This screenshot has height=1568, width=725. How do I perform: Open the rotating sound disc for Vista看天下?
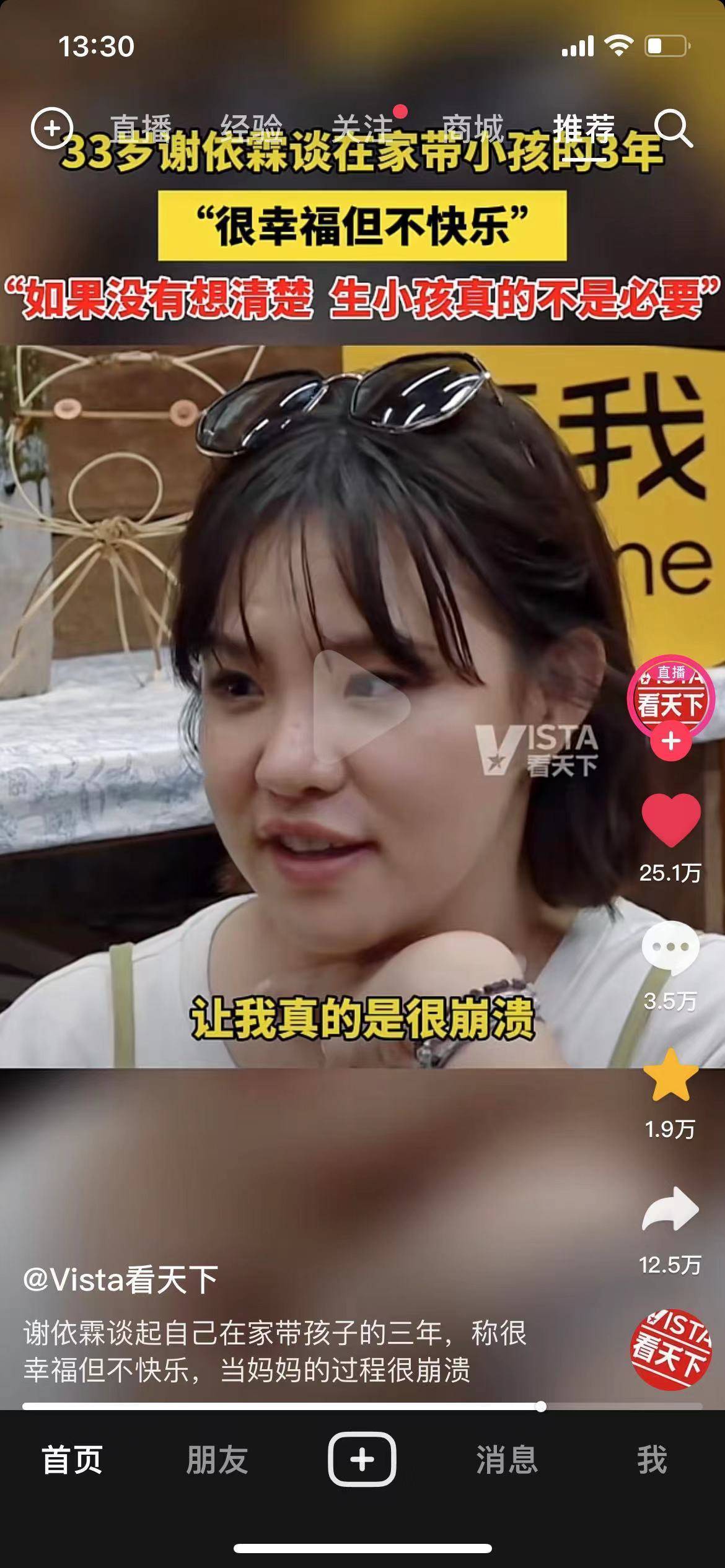coord(670,1351)
